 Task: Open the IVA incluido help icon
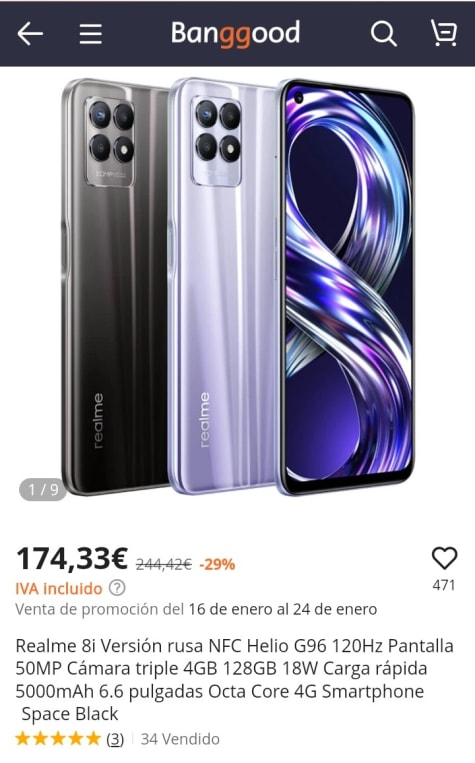[x=117, y=588]
